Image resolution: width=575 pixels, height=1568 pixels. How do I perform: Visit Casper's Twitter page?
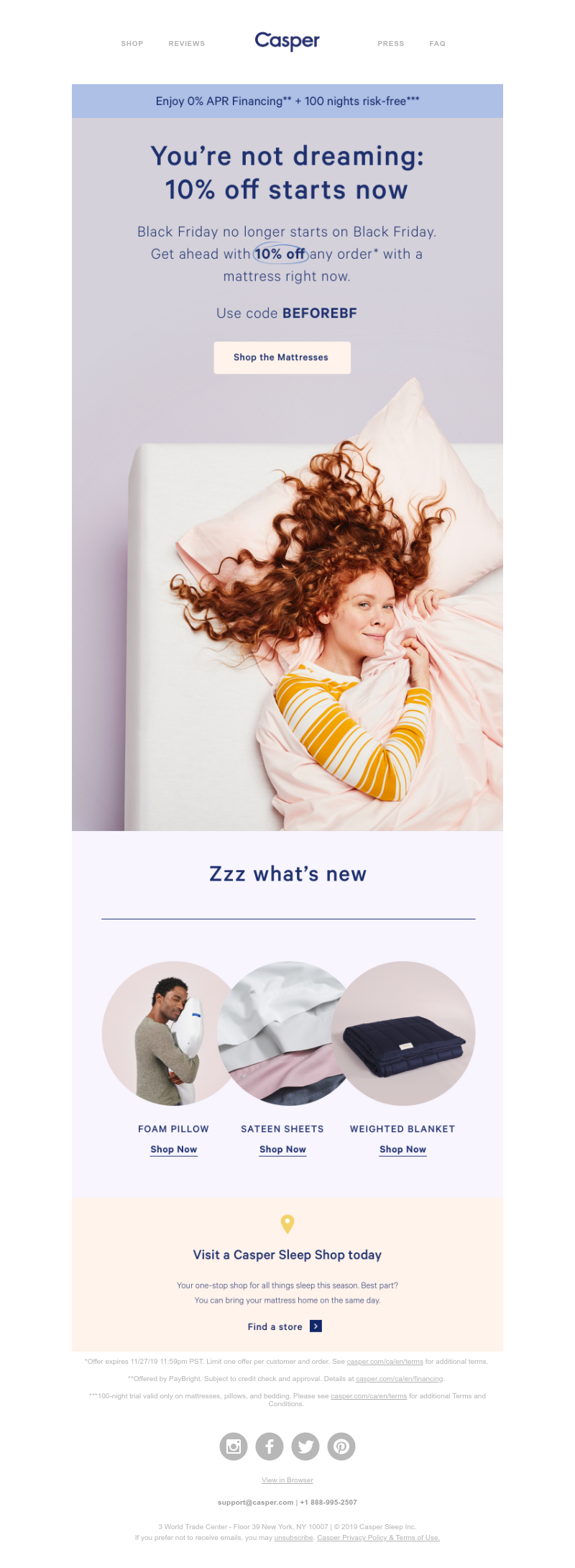(305, 1446)
